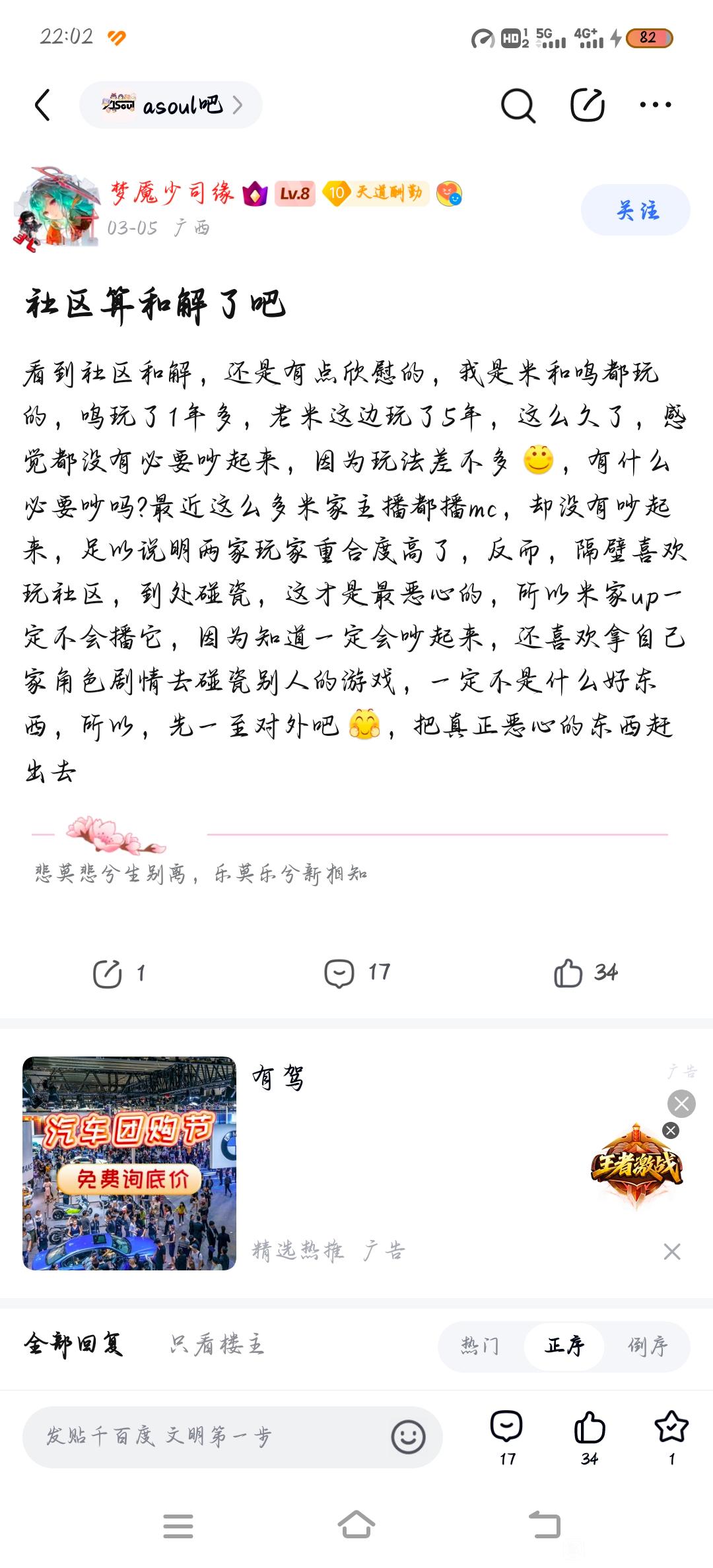This screenshot has height=1568, width=713.
Task: Open the emoji picker in reply bar
Action: coord(408,1437)
